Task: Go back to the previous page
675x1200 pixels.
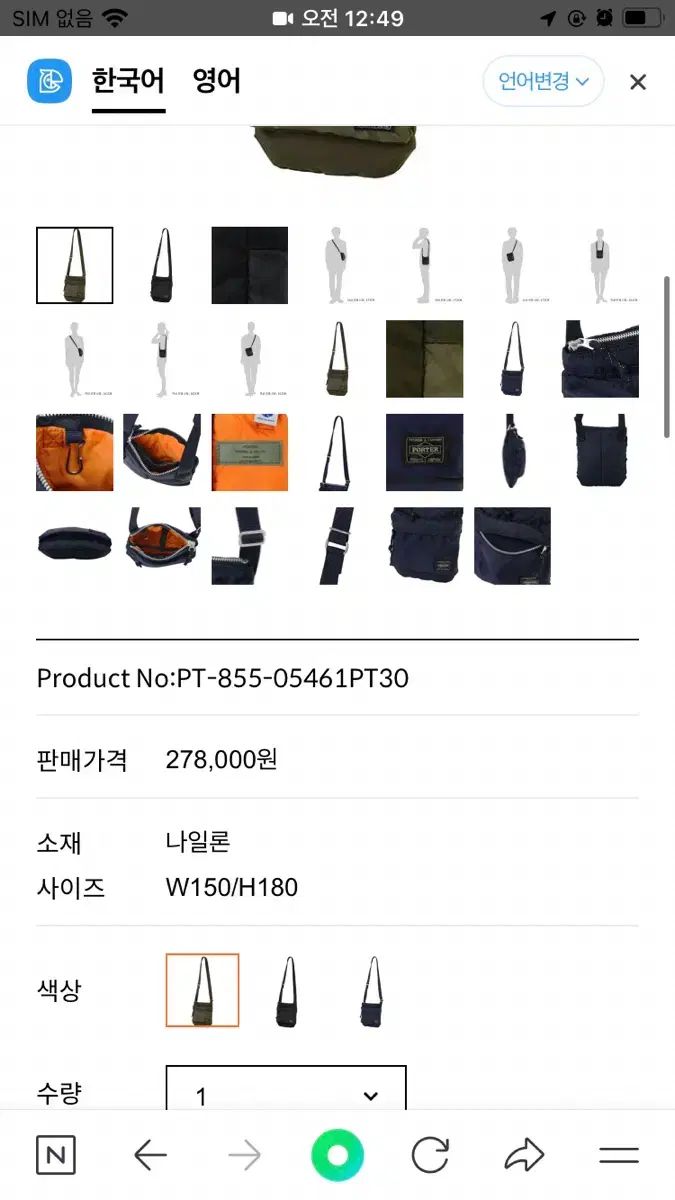Action: (150, 1156)
